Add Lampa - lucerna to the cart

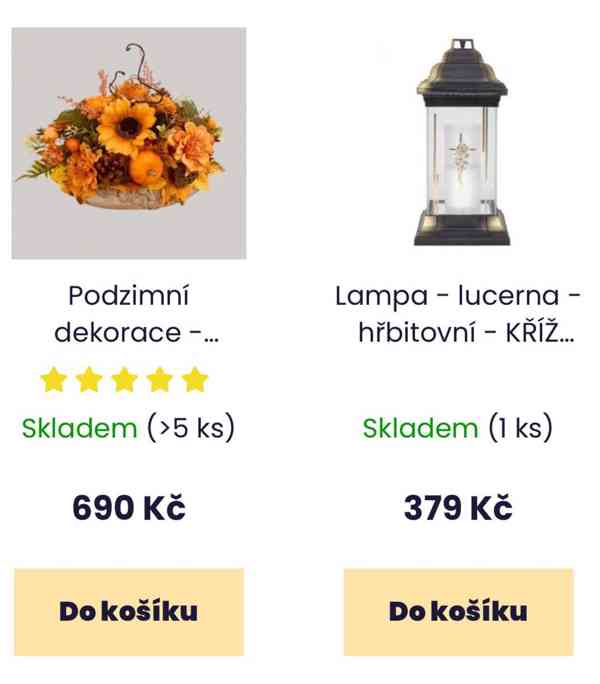click(458, 612)
